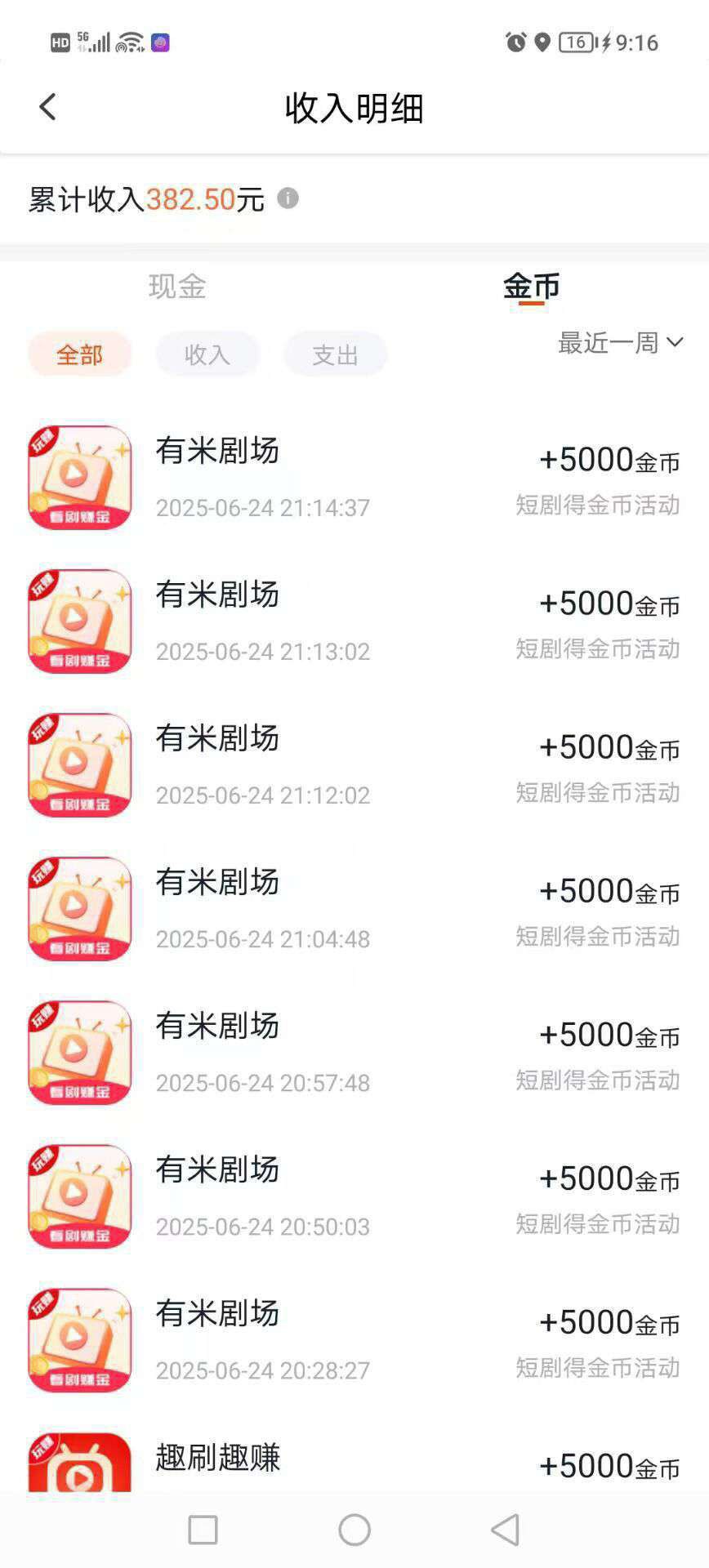
Task: Select the 全部 filter chip
Action: point(78,354)
